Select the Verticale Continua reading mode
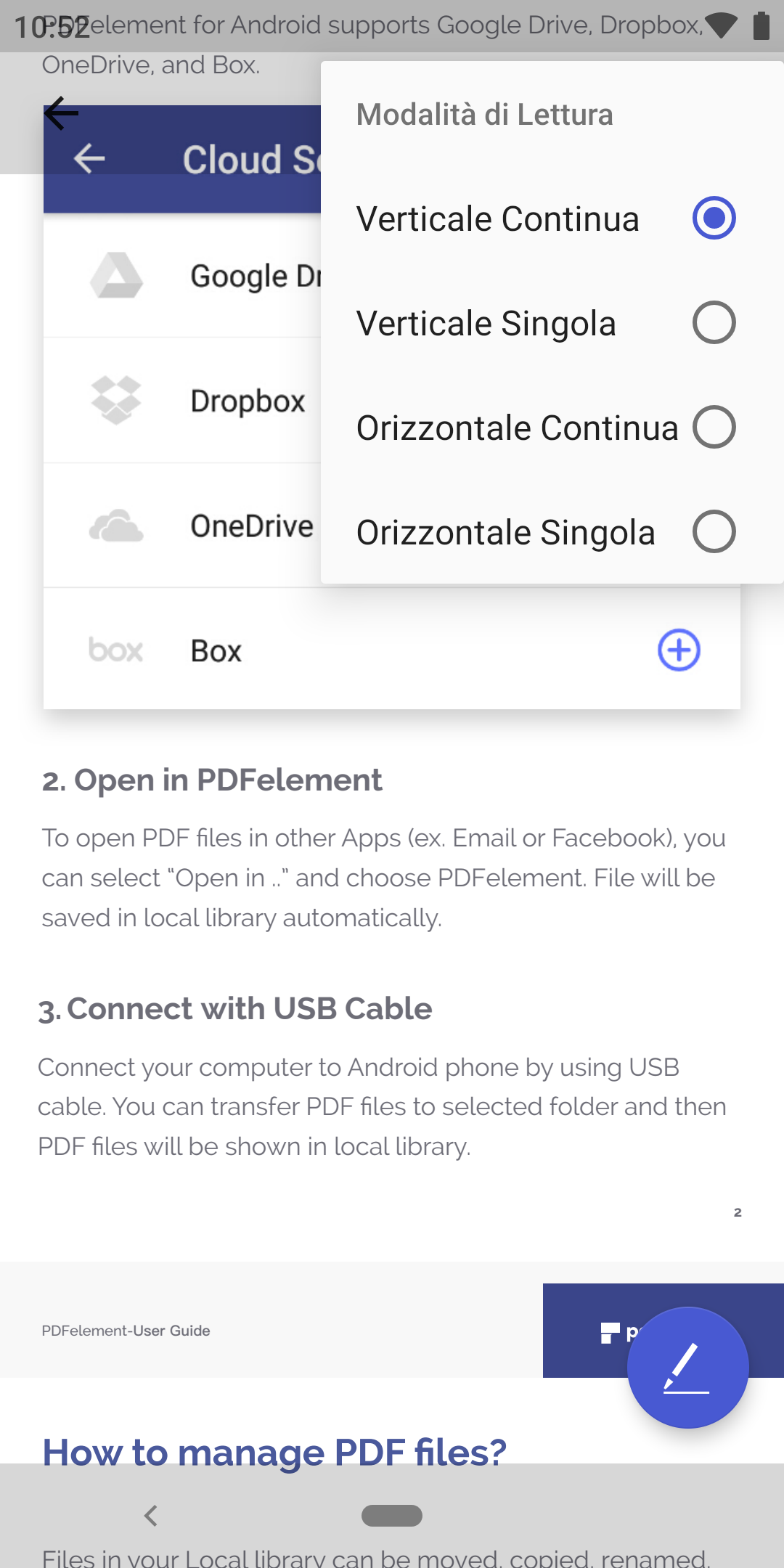The image size is (784, 1568). click(x=552, y=218)
